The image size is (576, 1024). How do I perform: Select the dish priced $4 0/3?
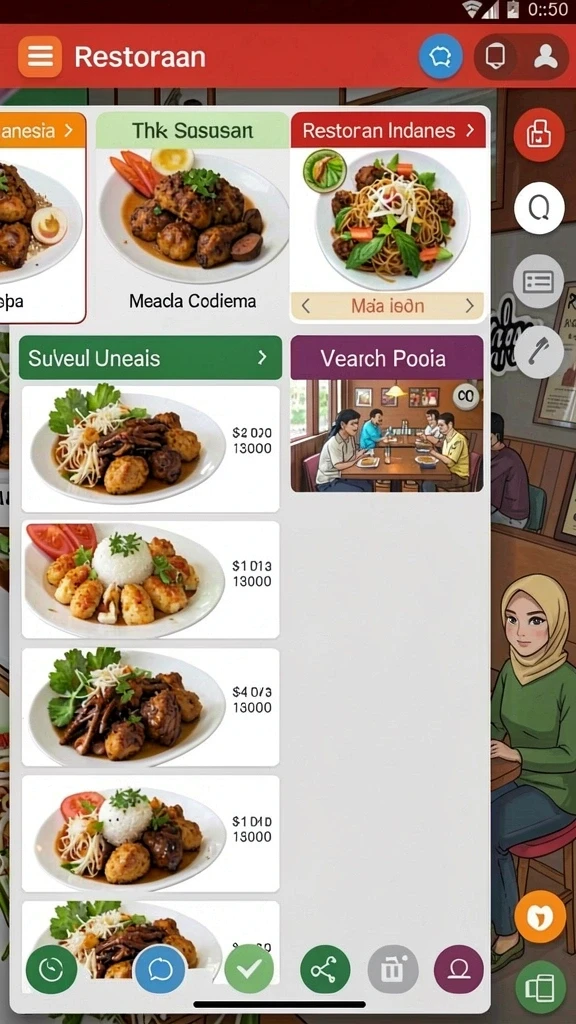click(x=150, y=707)
